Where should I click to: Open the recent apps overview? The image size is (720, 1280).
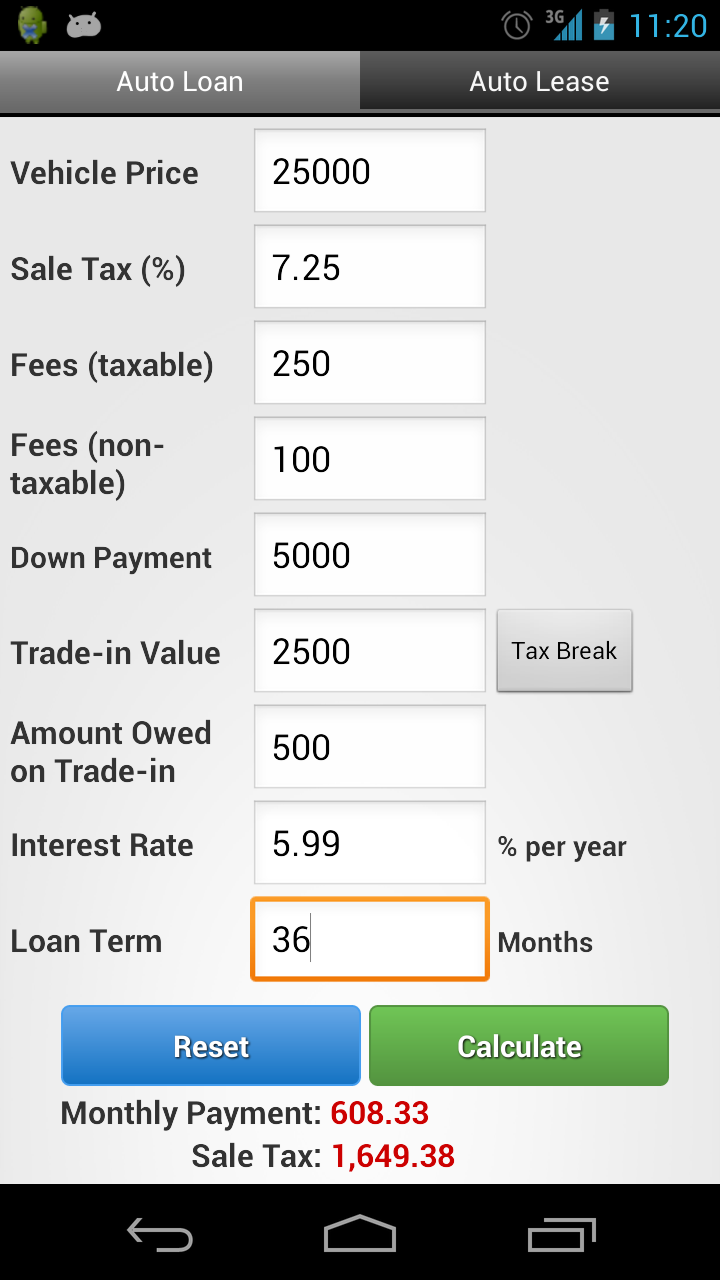tap(561, 1234)
